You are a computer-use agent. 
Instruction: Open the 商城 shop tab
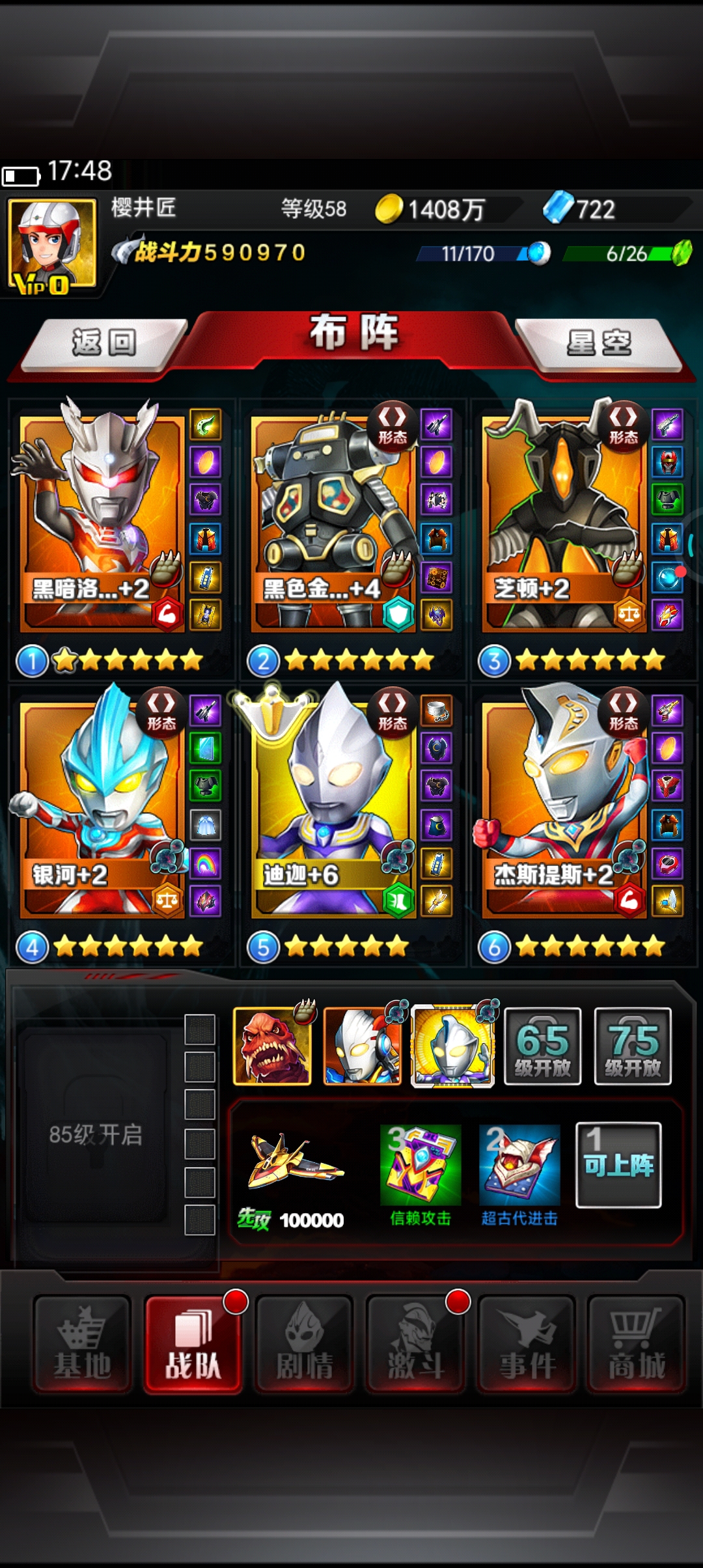tap(637, 1344)
